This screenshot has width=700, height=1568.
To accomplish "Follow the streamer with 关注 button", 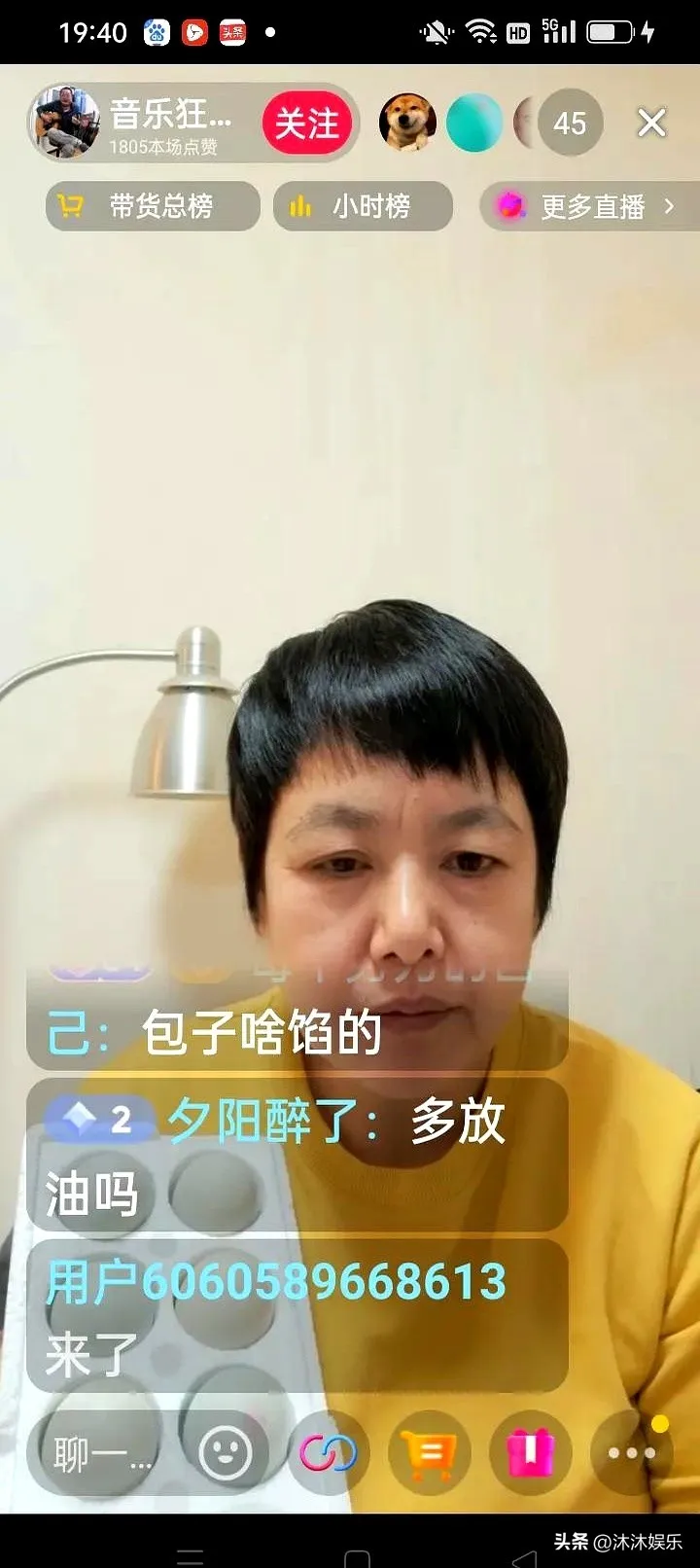I will 306,124.
